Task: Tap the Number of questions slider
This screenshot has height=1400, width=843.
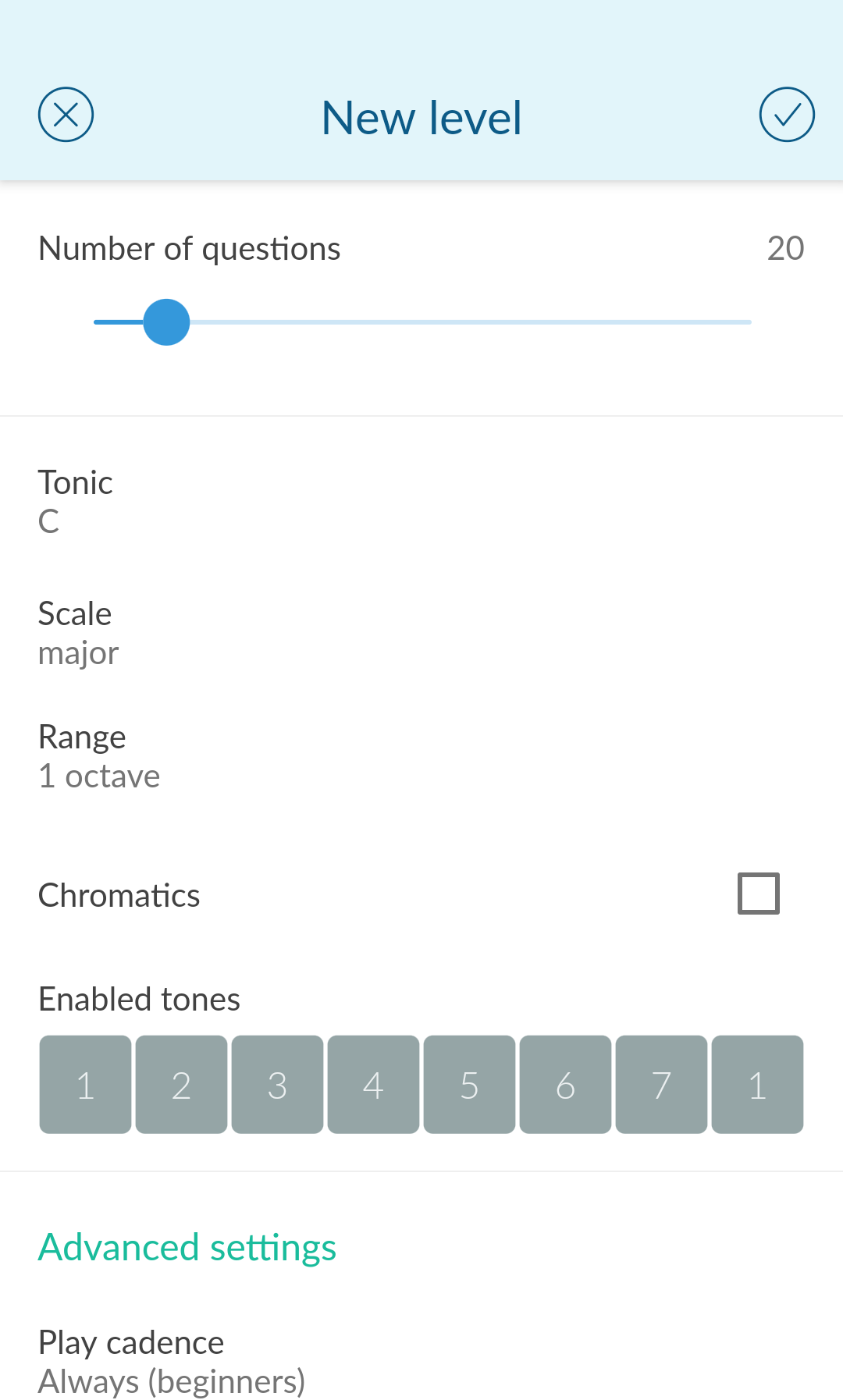Action: pos(422,322)
